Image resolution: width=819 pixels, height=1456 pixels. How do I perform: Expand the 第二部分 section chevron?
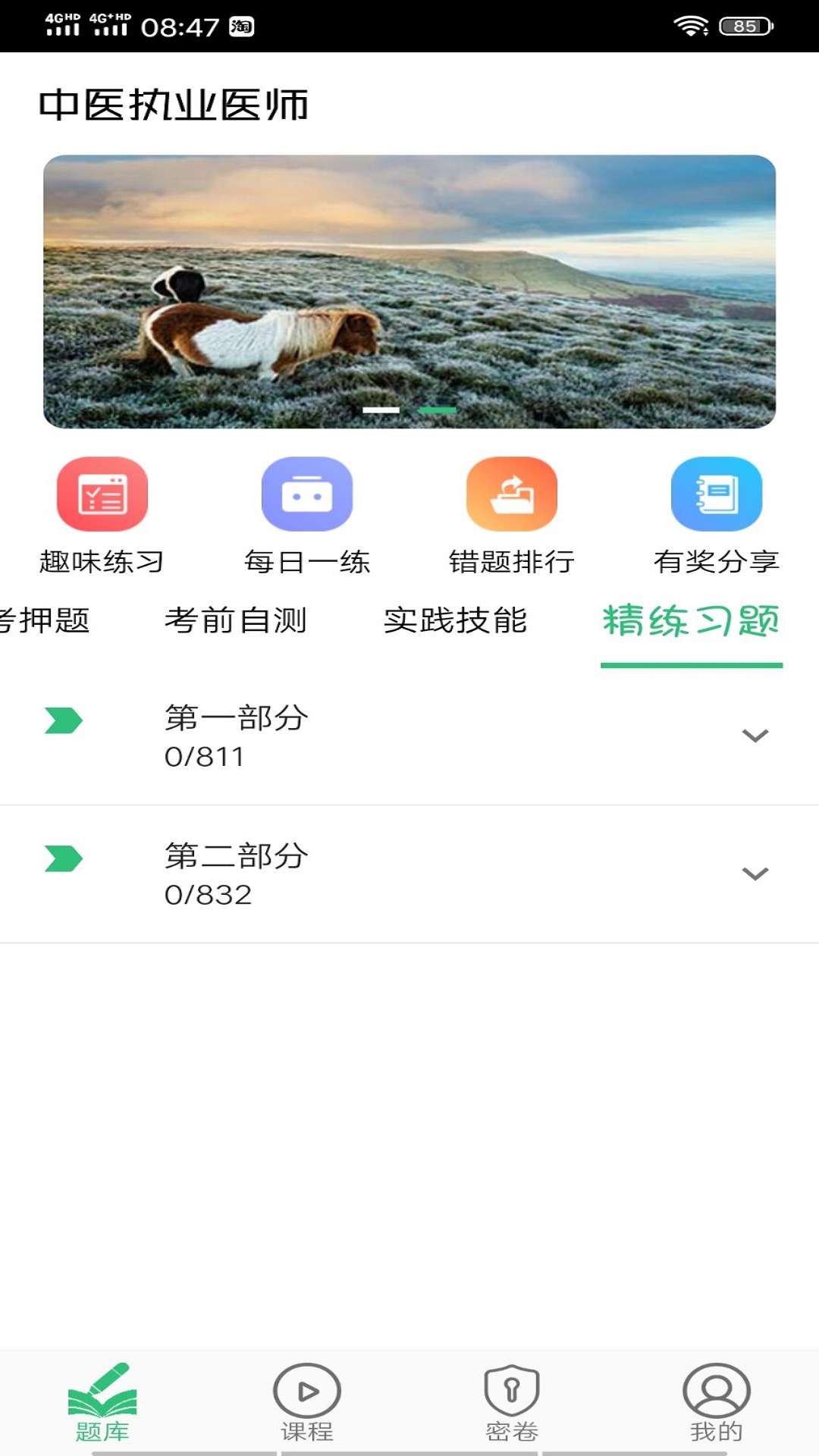(x=753, y=872)
